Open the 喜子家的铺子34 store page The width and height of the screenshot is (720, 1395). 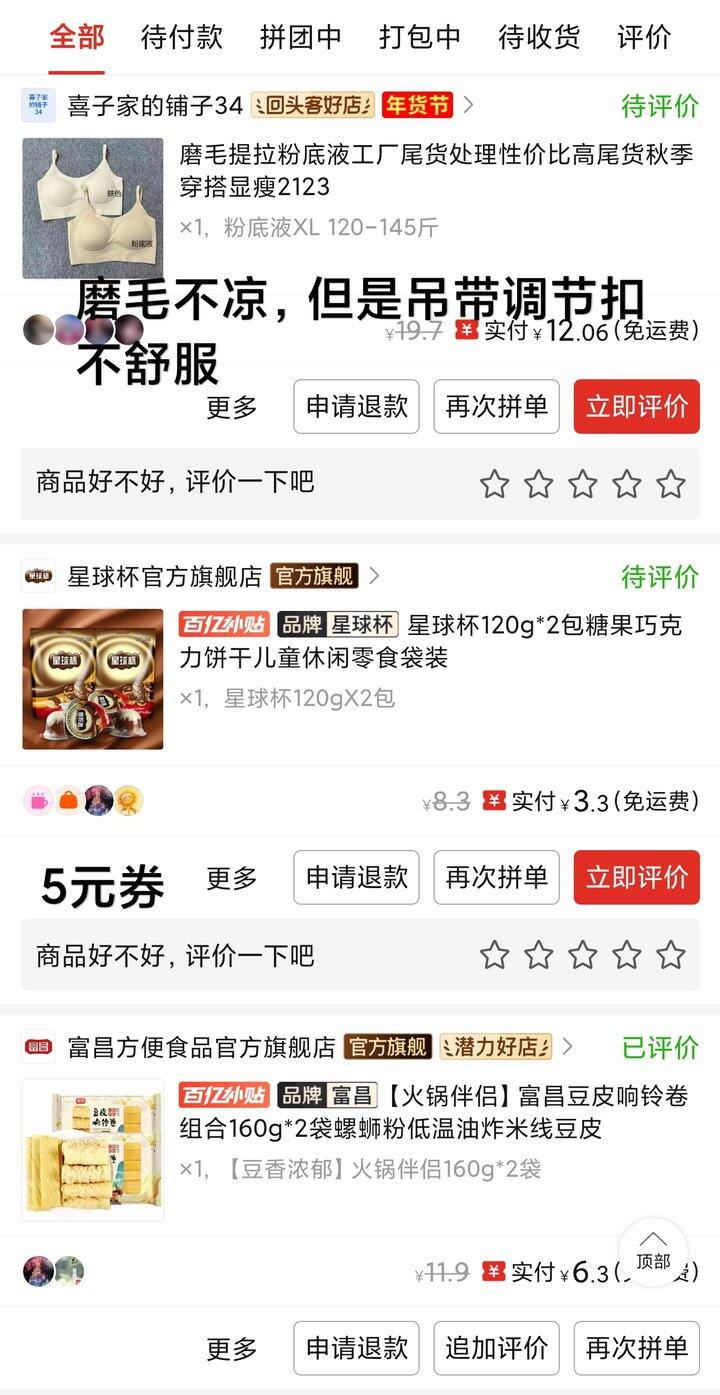155,105
